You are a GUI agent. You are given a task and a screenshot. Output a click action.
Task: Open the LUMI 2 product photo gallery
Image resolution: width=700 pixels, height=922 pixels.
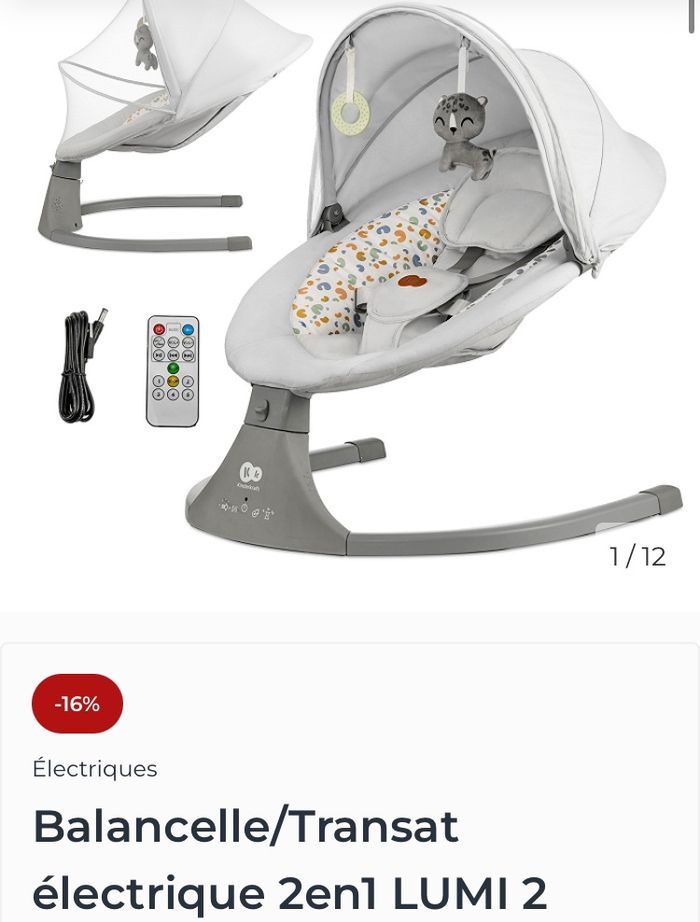(x=350, y=290)
